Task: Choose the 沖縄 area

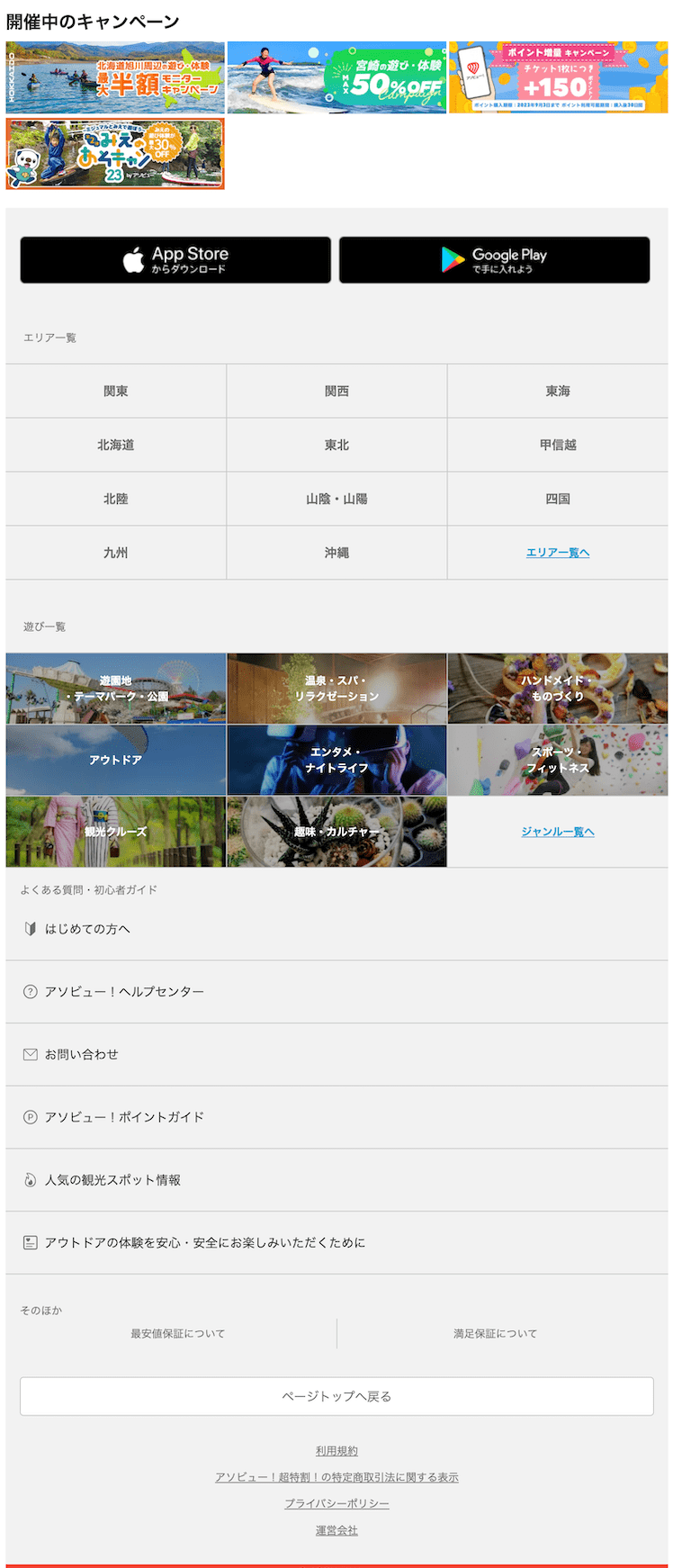Action: (336, 553)
